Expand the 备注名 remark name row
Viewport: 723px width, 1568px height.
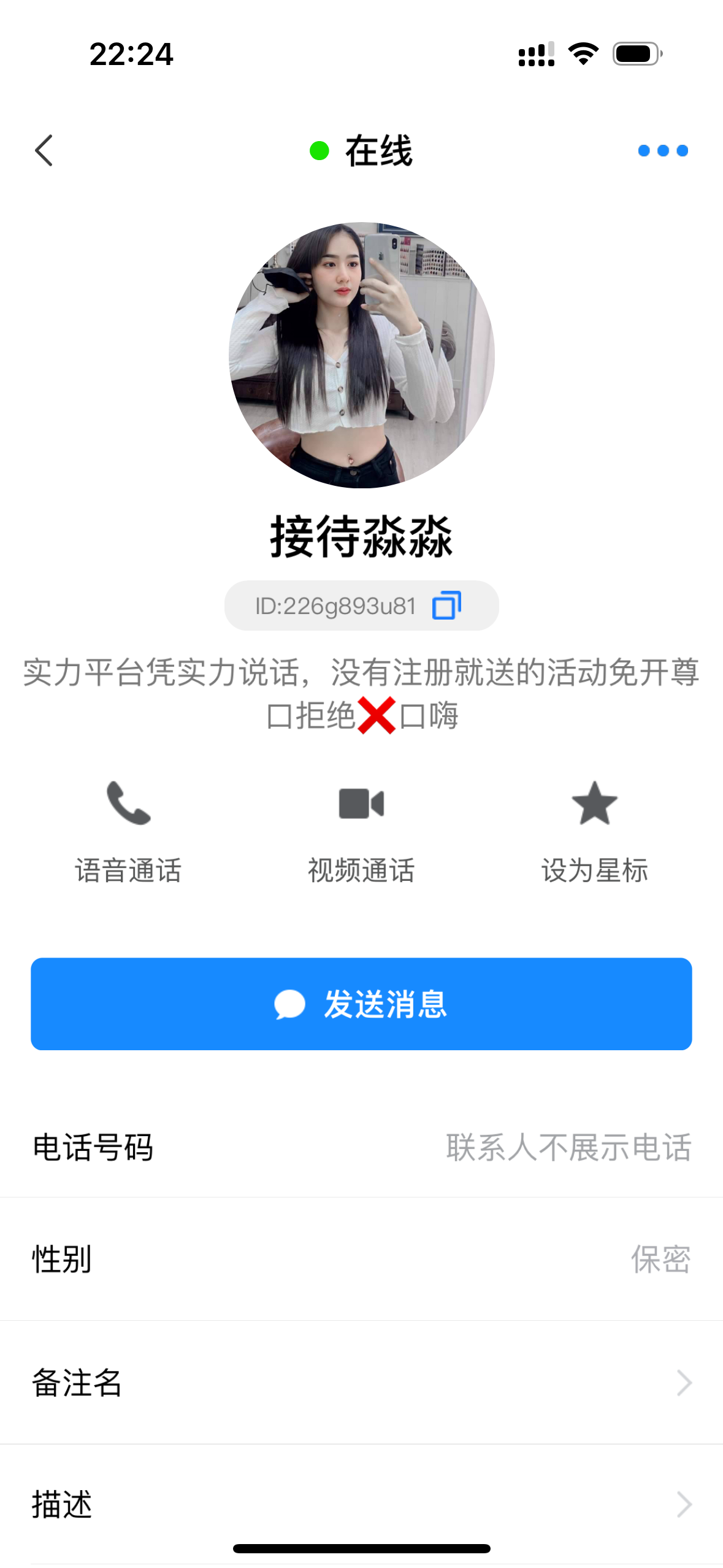361,1382
